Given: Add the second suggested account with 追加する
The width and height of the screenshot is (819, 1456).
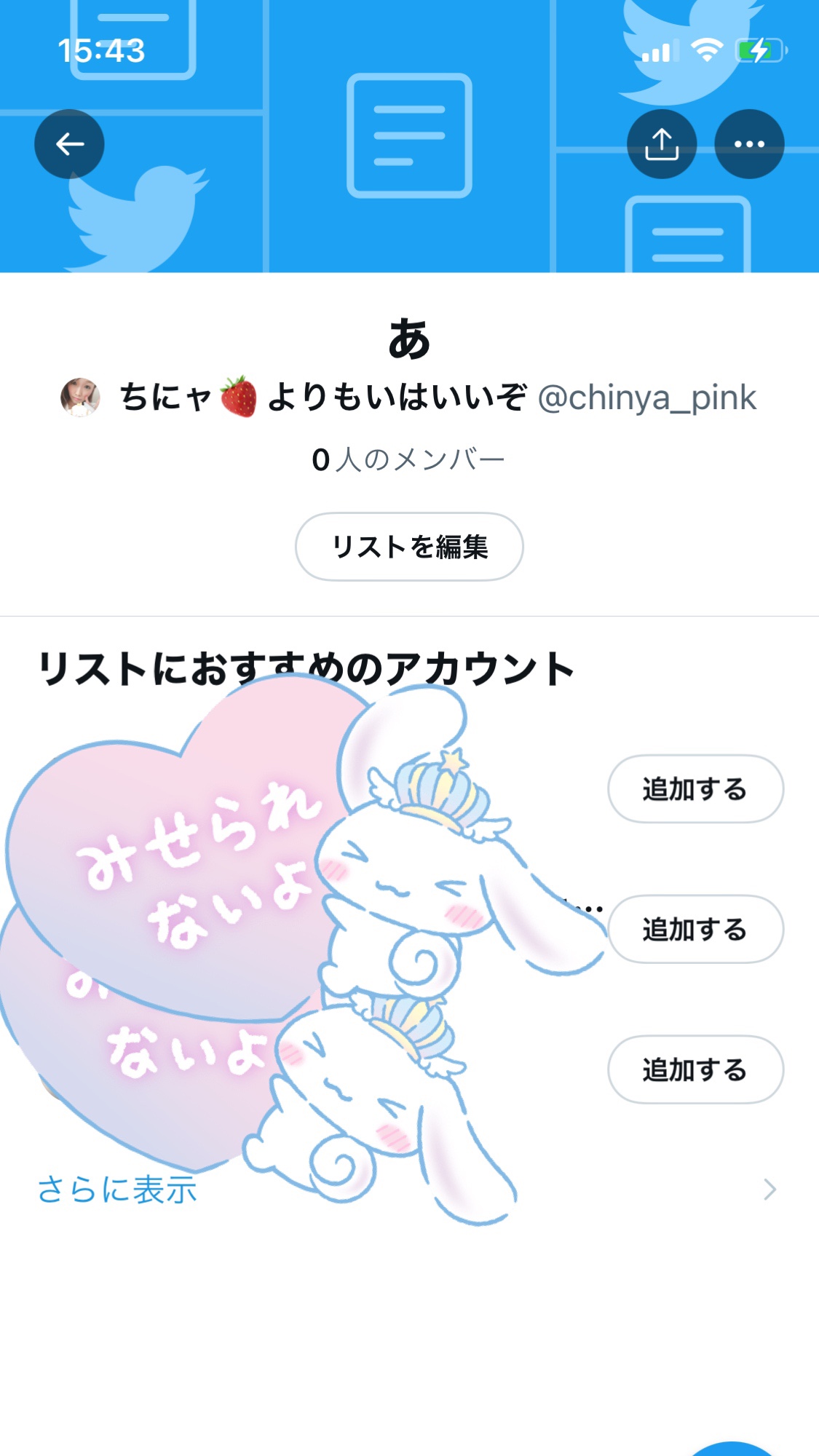Looking at the screenshot, I should click(x=695, y=930).
